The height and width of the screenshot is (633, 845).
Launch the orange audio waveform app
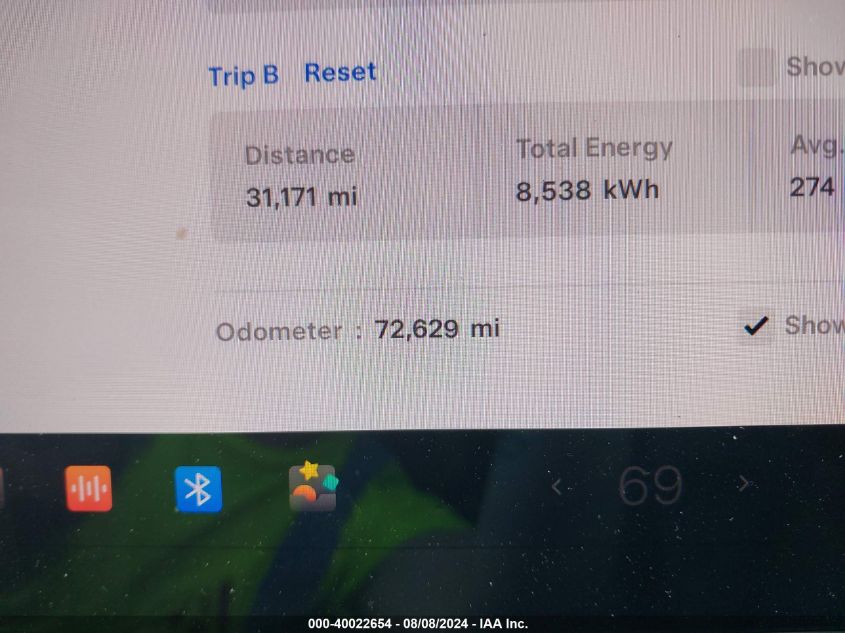coord(88,489)
